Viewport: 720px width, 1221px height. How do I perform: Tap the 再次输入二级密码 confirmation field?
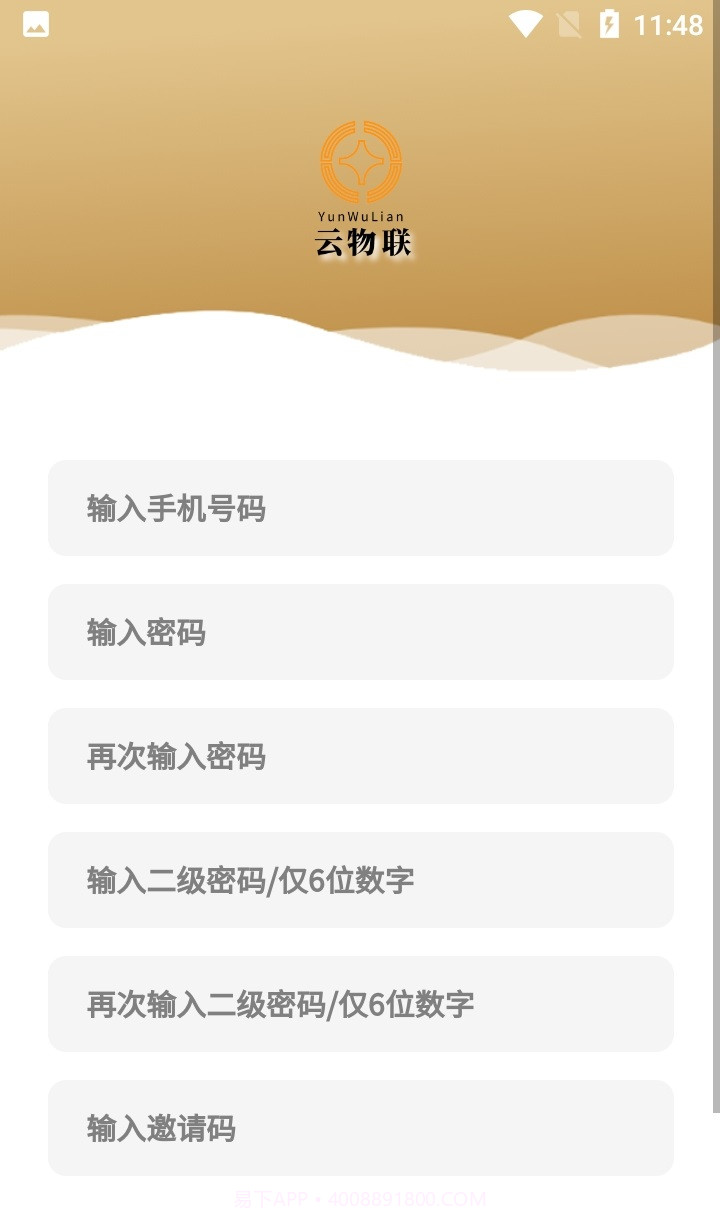point(360,1004)
